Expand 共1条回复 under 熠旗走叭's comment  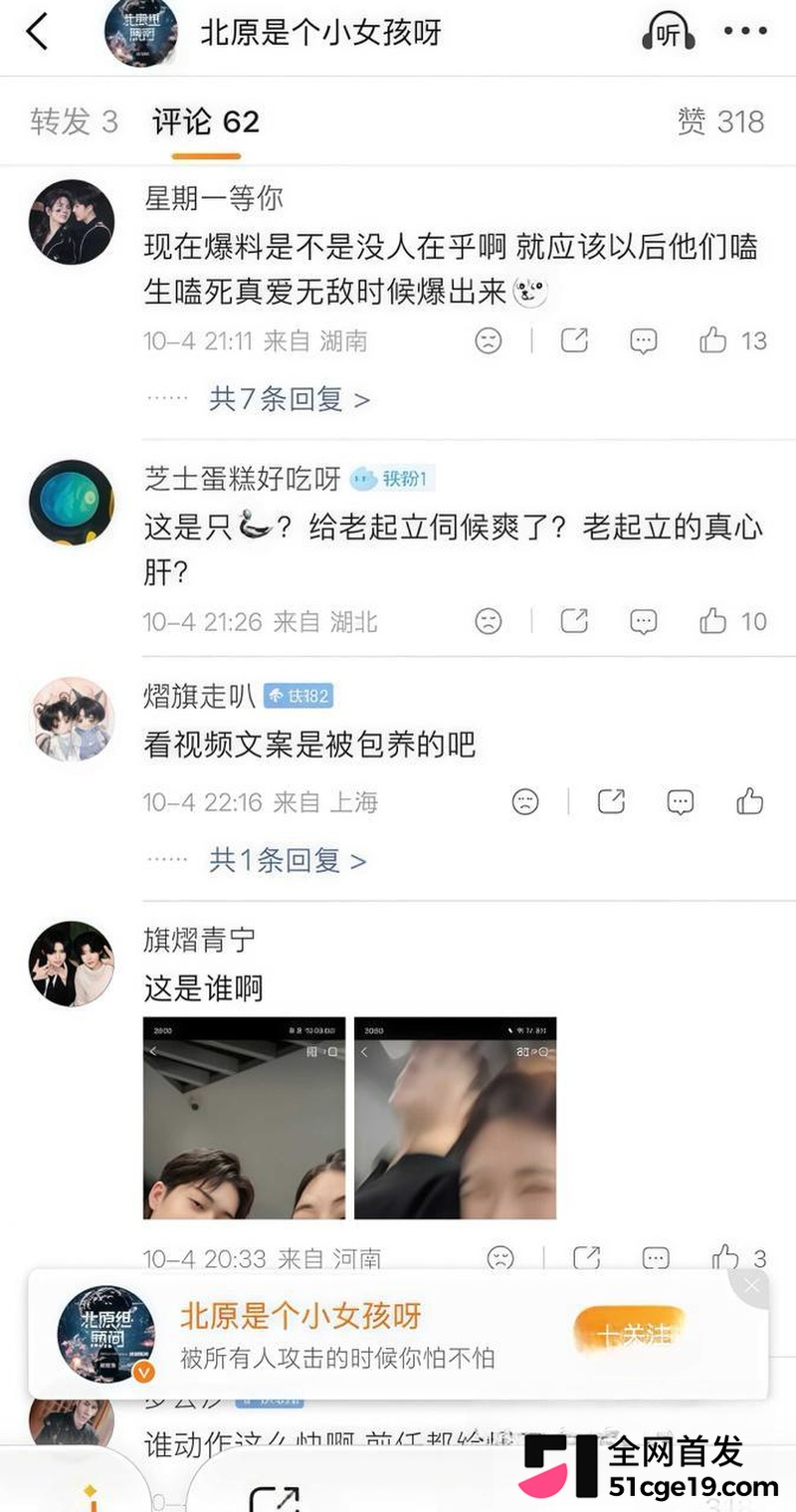point(288,860)
